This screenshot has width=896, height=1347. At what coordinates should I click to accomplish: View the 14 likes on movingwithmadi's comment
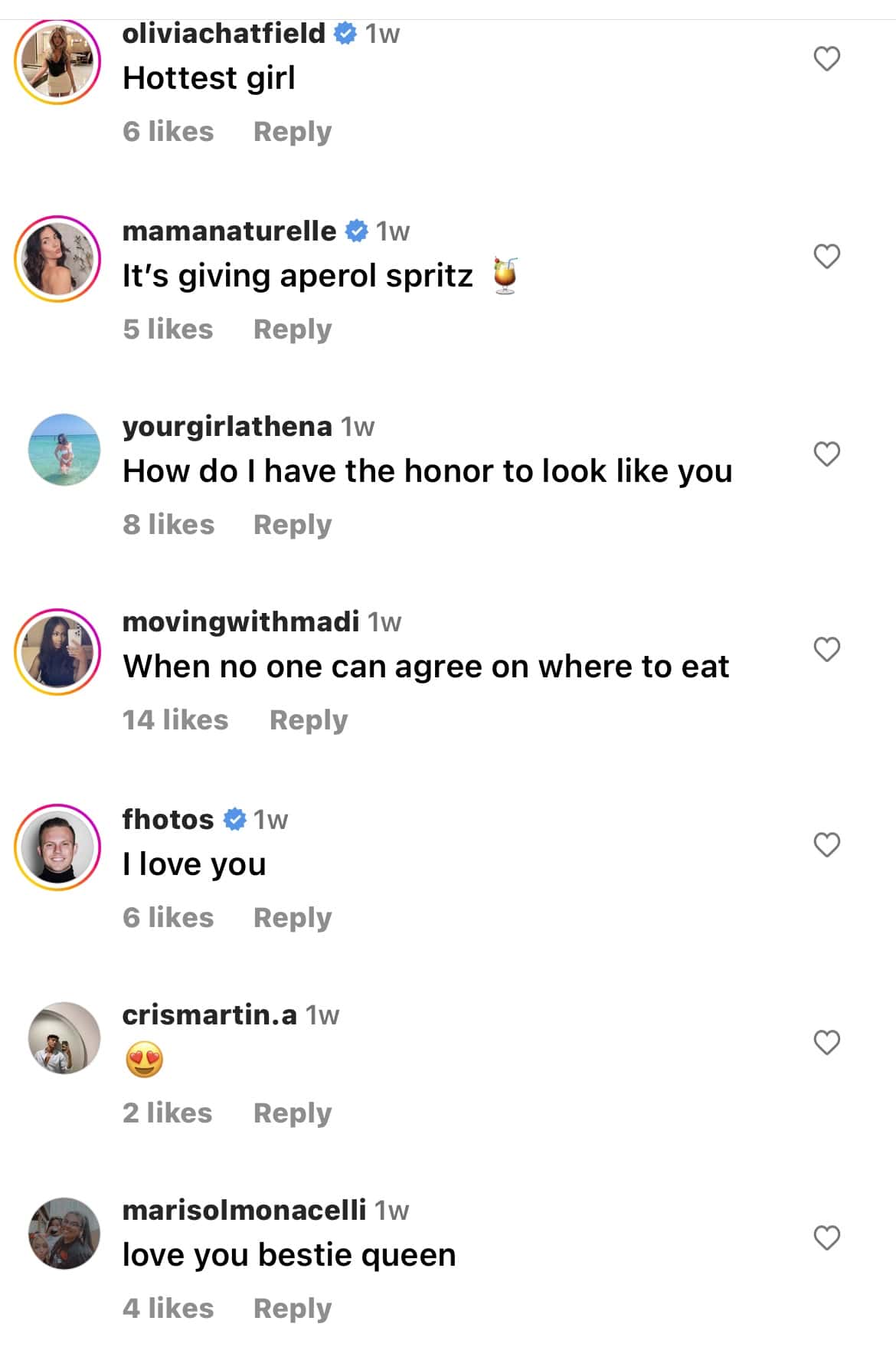click(175, 719)
